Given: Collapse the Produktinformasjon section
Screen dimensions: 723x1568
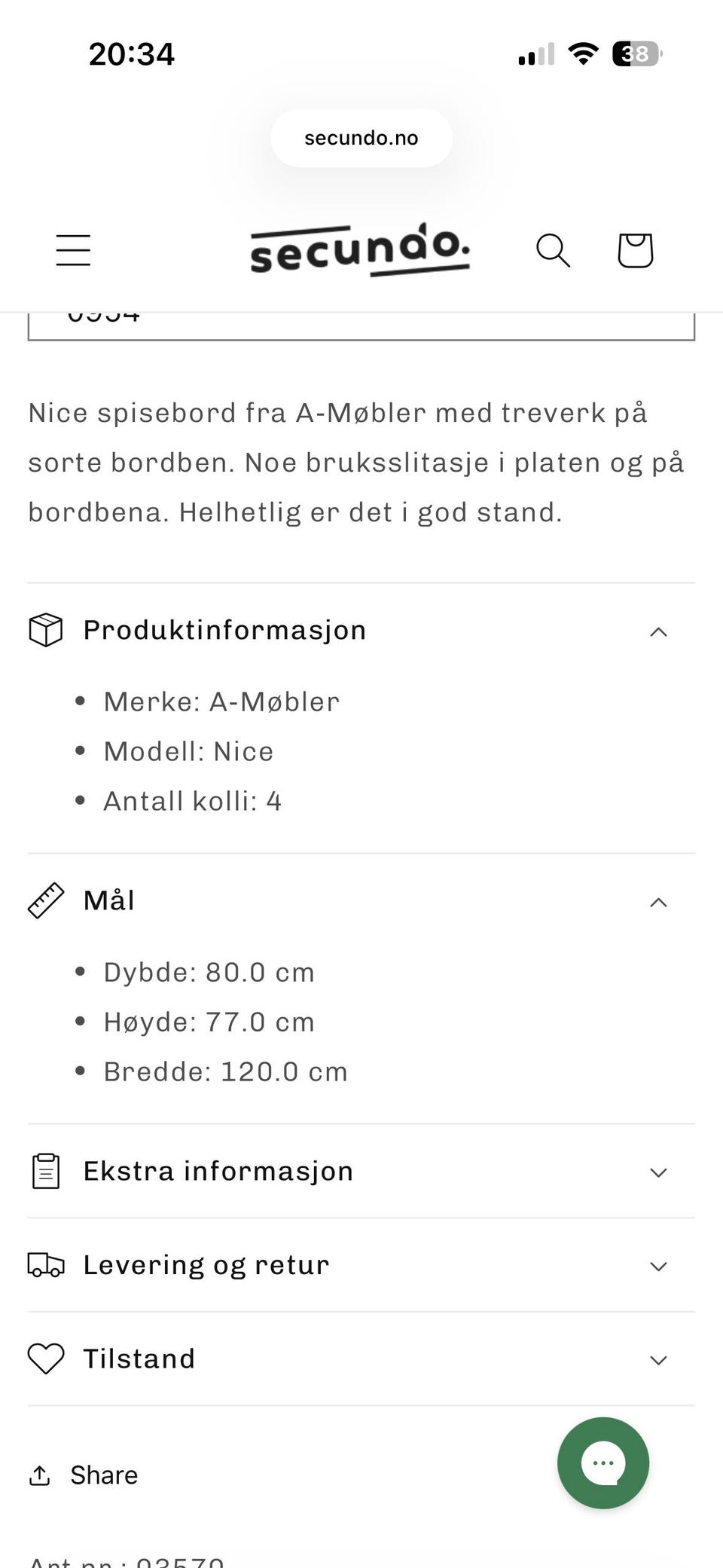Looking at the screenshot, I should click(x=659, y=631).
